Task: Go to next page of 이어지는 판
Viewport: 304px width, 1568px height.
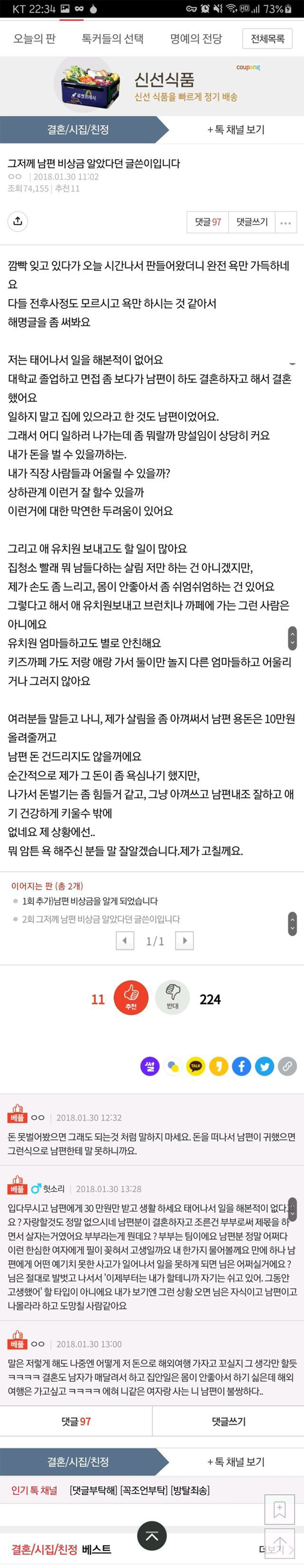Action: (x=185, y=940)
